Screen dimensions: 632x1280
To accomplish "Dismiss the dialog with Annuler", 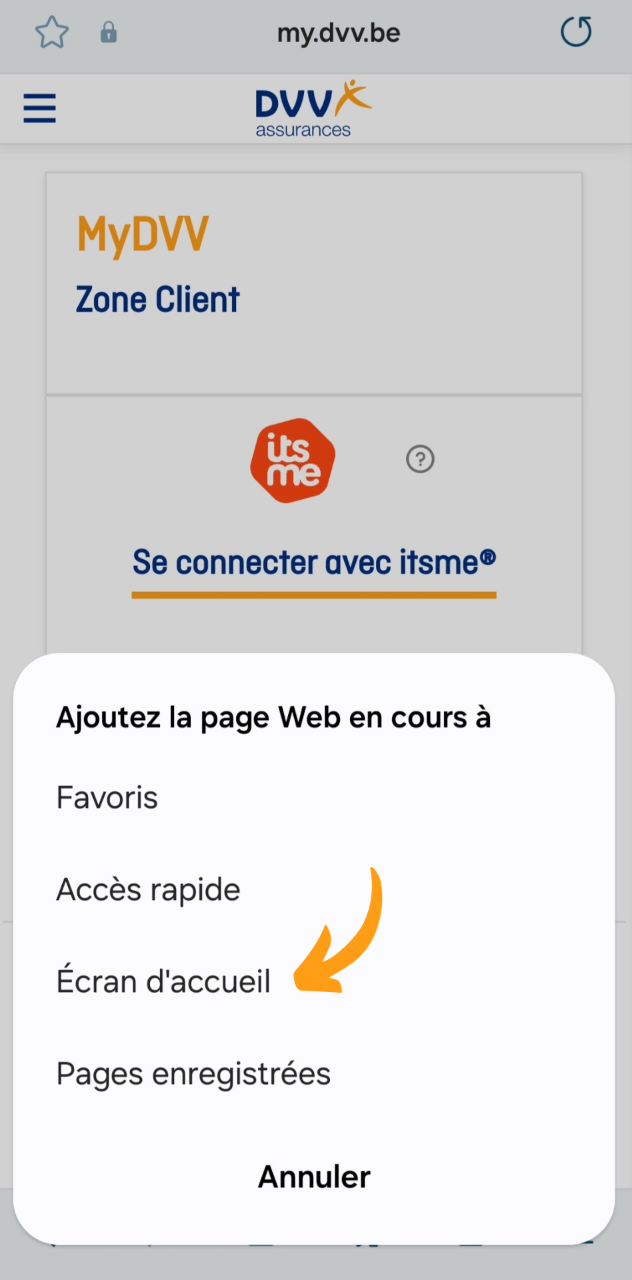I will (x=314, y=1176).
